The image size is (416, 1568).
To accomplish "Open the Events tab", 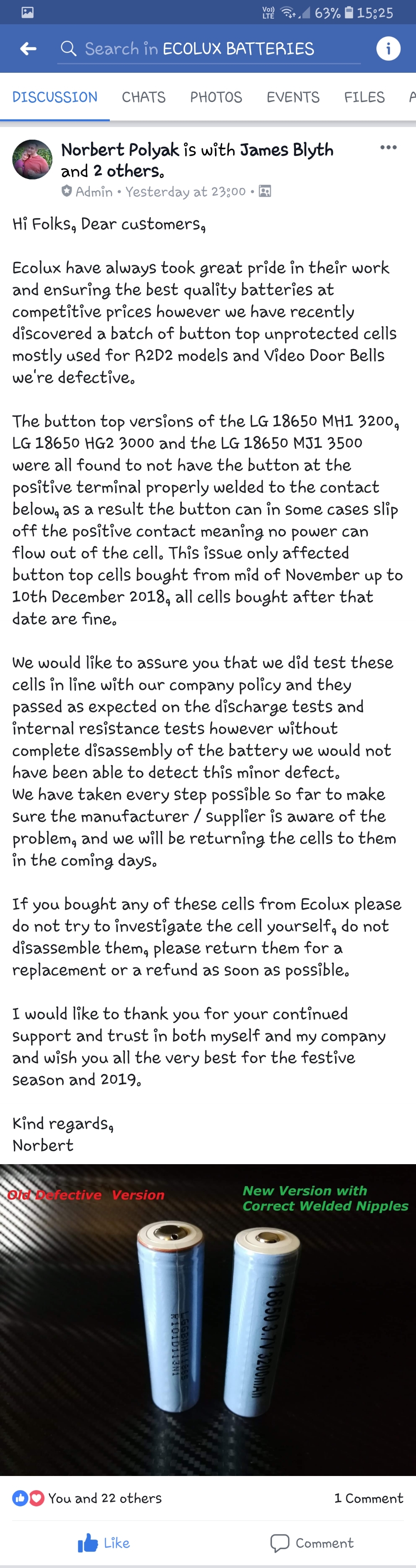I will pos(292,97).
